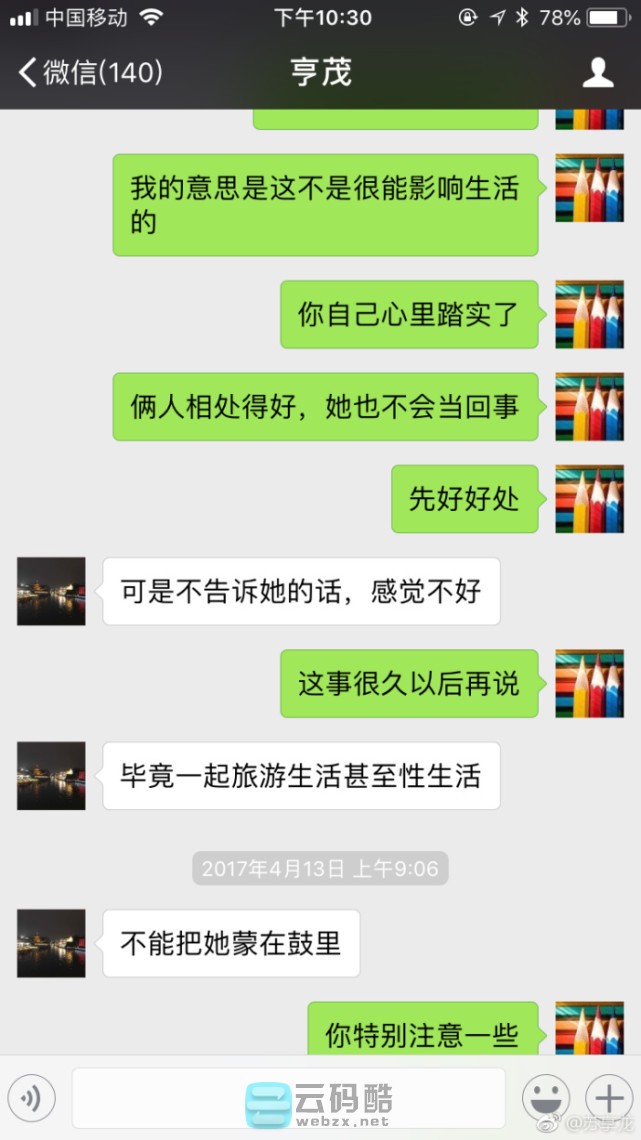Go back to the 微信 chat list
The height and width of the screenshot is (1140, 641).
(90, 72)
